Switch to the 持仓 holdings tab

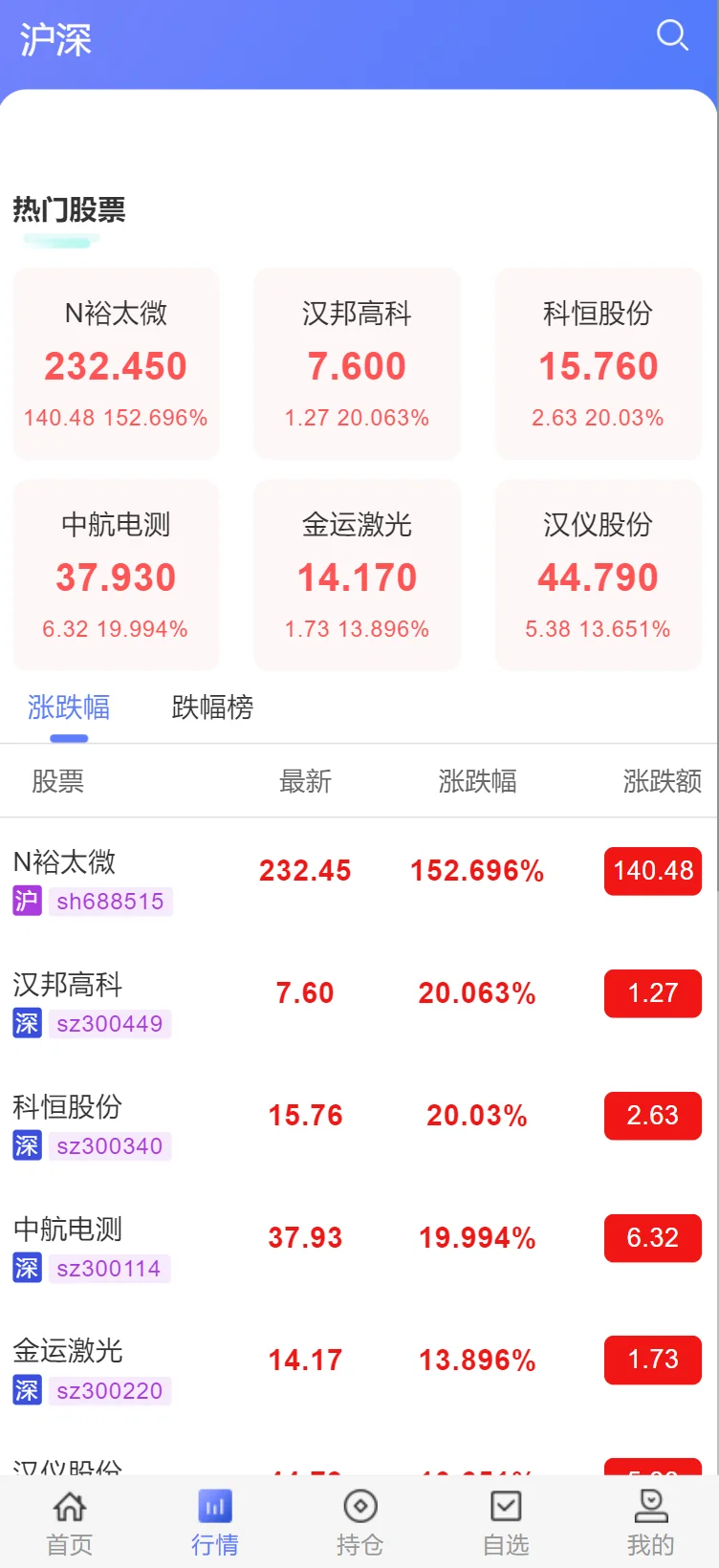tap(360, 1522)
